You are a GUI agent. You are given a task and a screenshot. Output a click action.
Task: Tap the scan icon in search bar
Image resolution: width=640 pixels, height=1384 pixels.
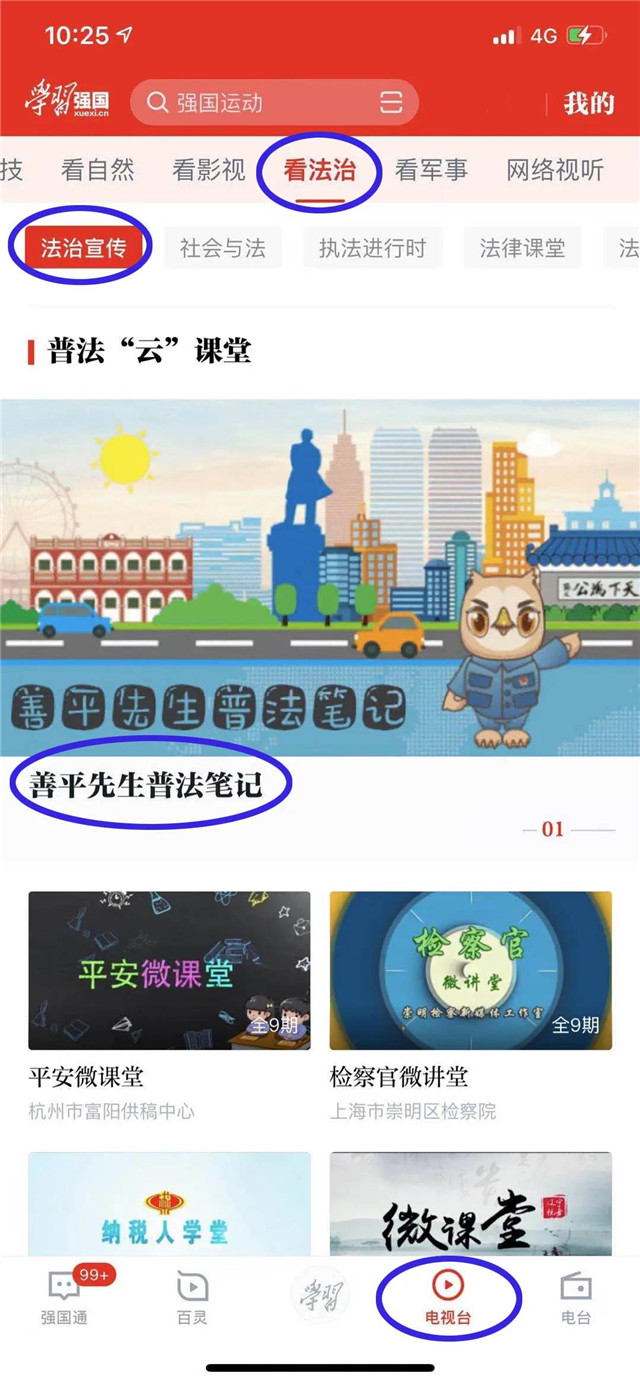click(391, 102)
